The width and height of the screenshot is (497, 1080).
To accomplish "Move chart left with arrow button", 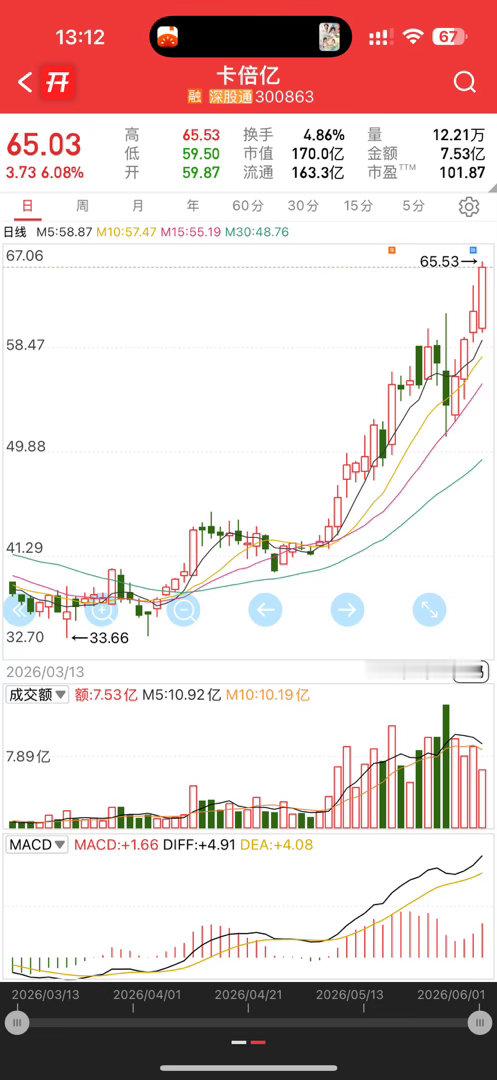I will (265, 610).
